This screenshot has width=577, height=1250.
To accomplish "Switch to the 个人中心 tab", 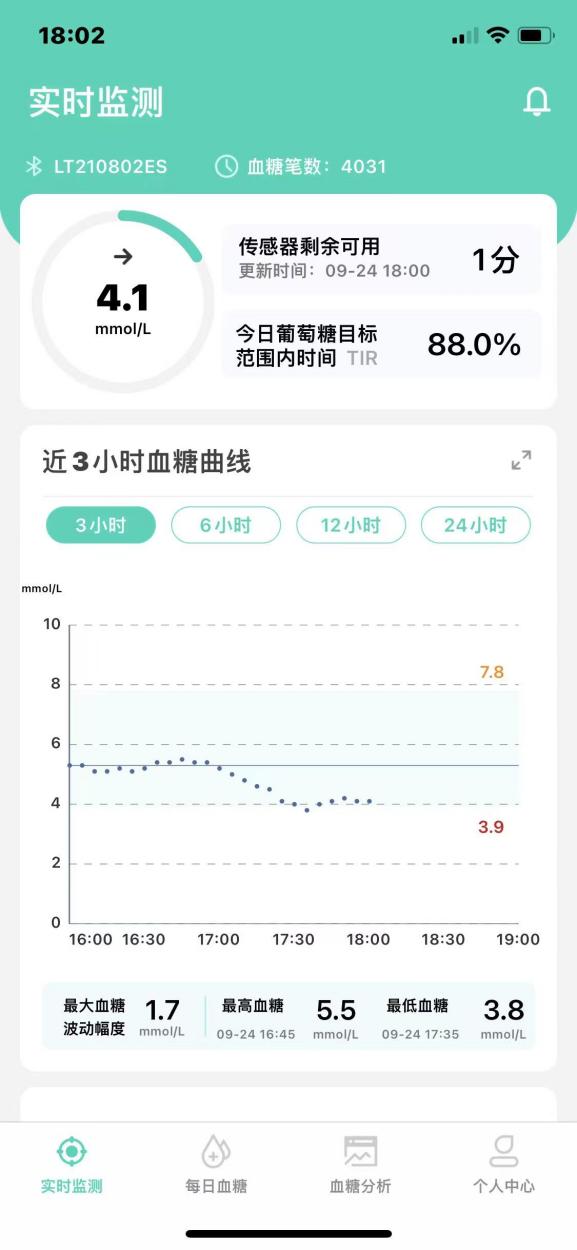I will (504, 1165).
